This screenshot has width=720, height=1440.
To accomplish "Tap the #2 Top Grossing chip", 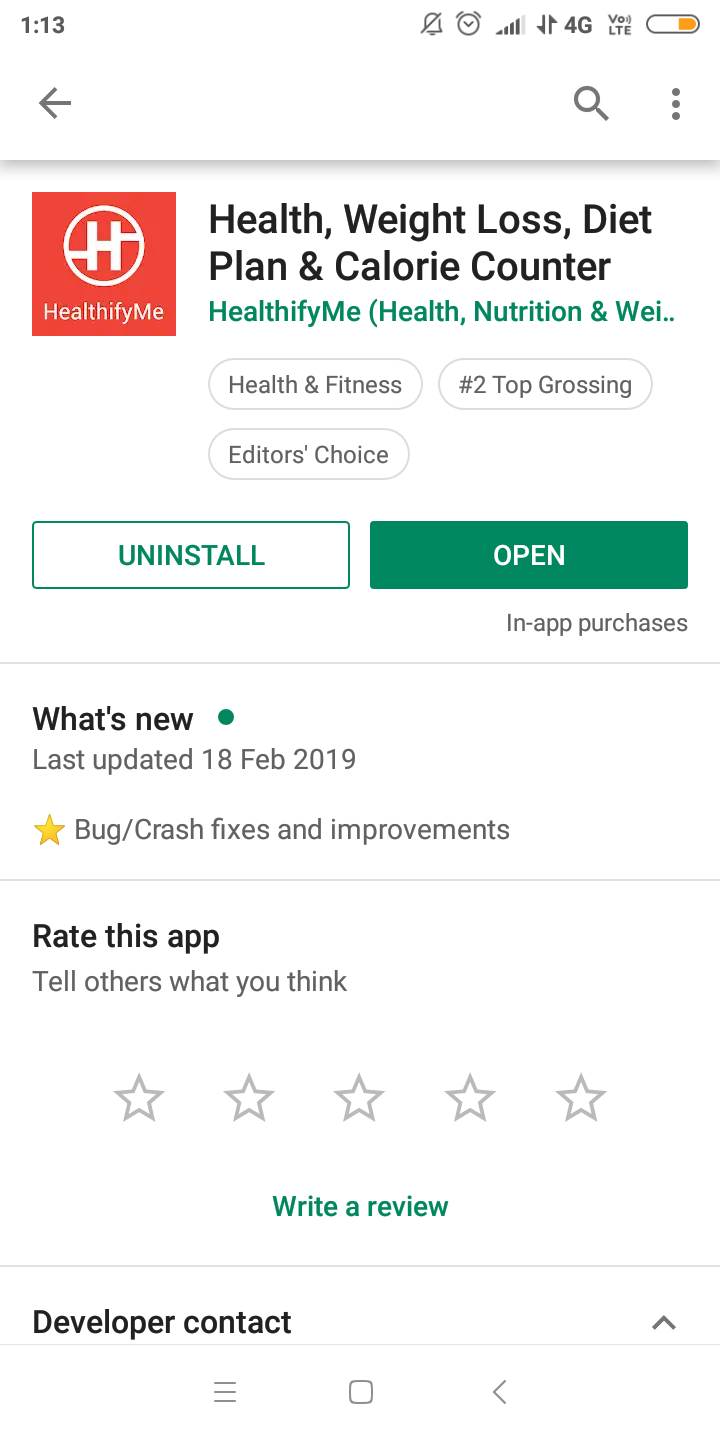I will click(545, 385).
